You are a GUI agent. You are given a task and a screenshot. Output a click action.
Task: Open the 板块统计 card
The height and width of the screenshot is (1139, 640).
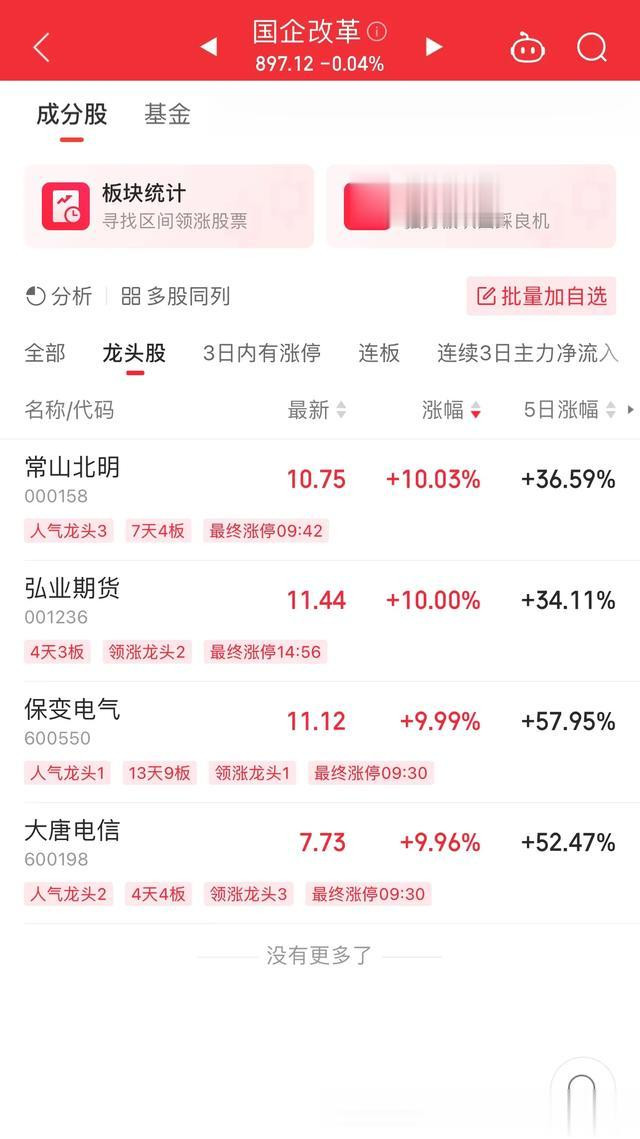click(169, 206)
